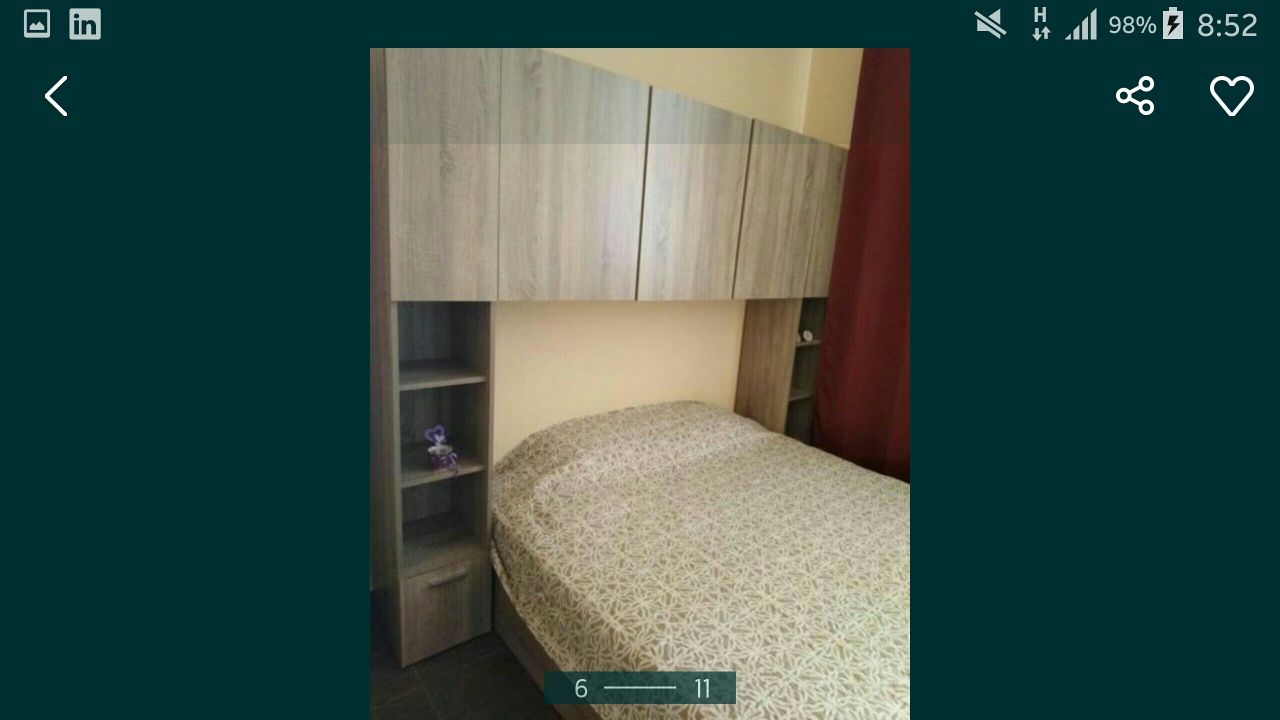The height and width of the screenshot is (720, 1280).
Task: Go back from the photo viewer
Action: pos(57,97)
